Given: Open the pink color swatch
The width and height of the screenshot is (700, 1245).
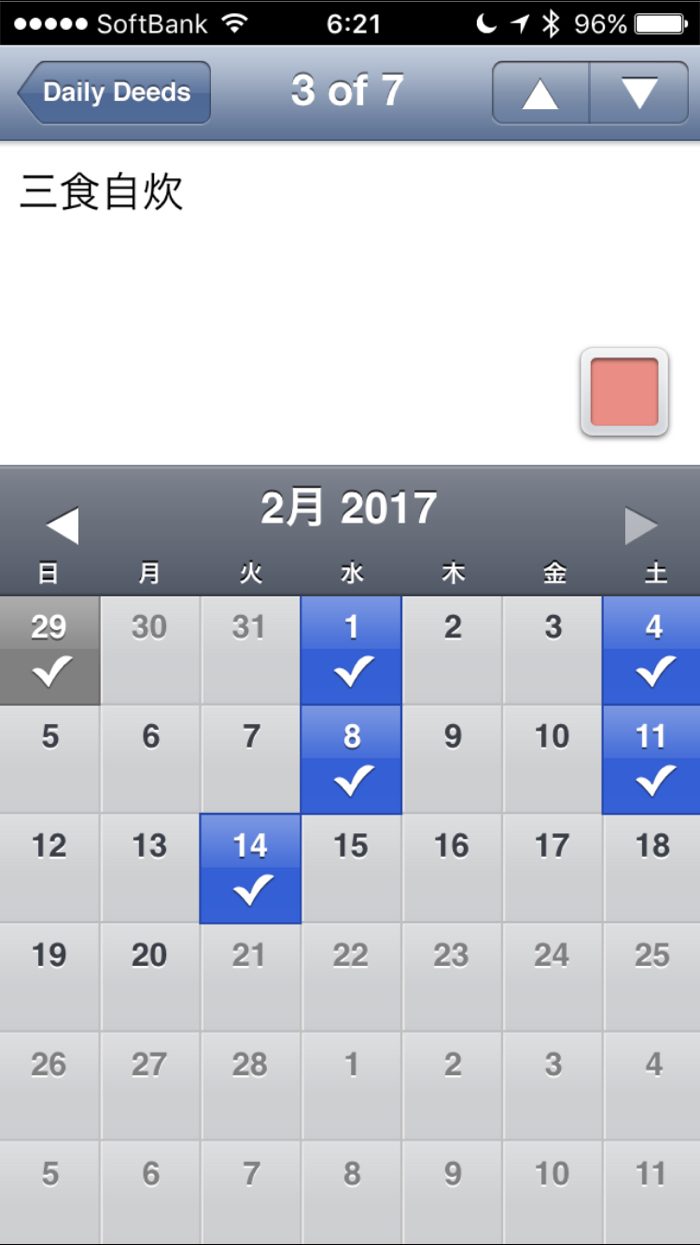Looking at the screenshot, I should 624,391.
